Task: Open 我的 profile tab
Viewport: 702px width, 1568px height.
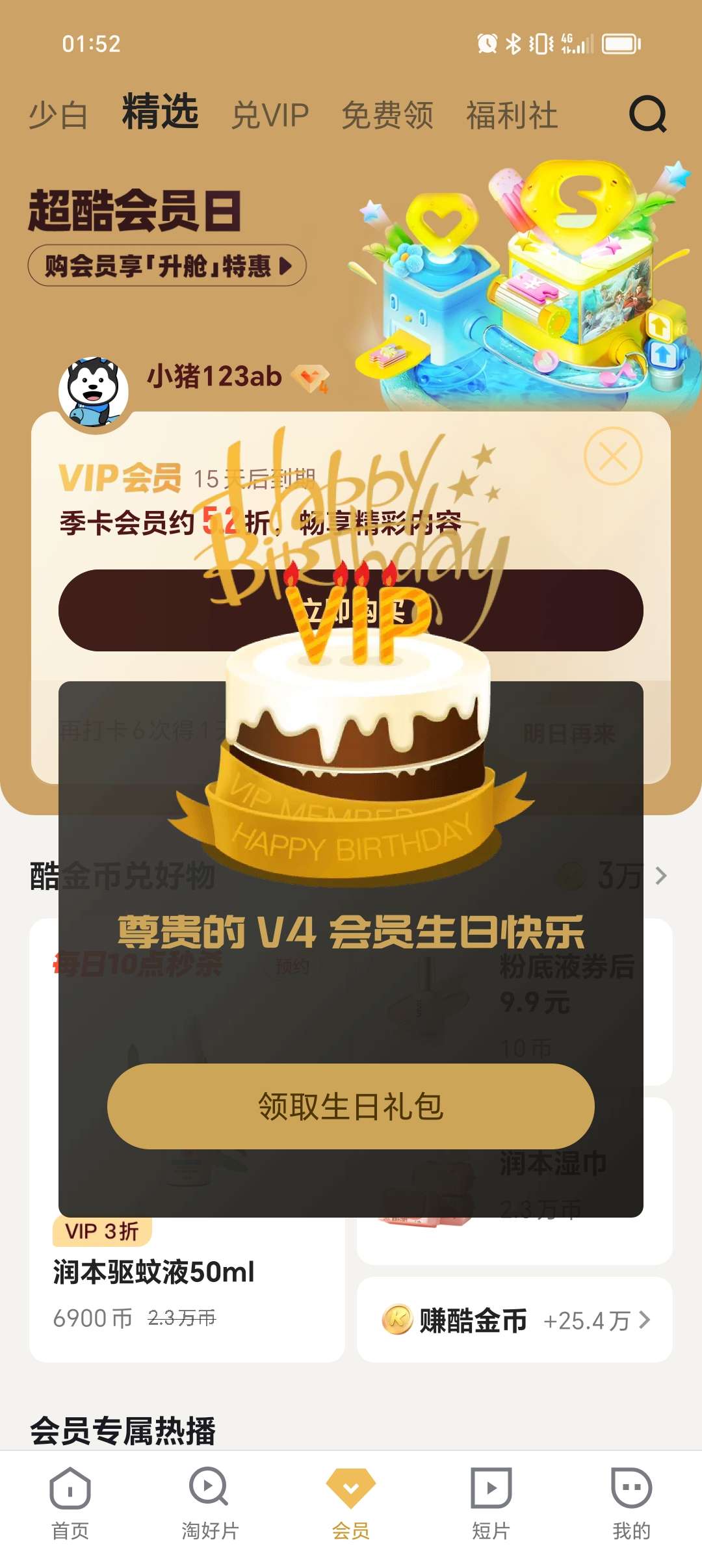Action: coord(631,1503)
